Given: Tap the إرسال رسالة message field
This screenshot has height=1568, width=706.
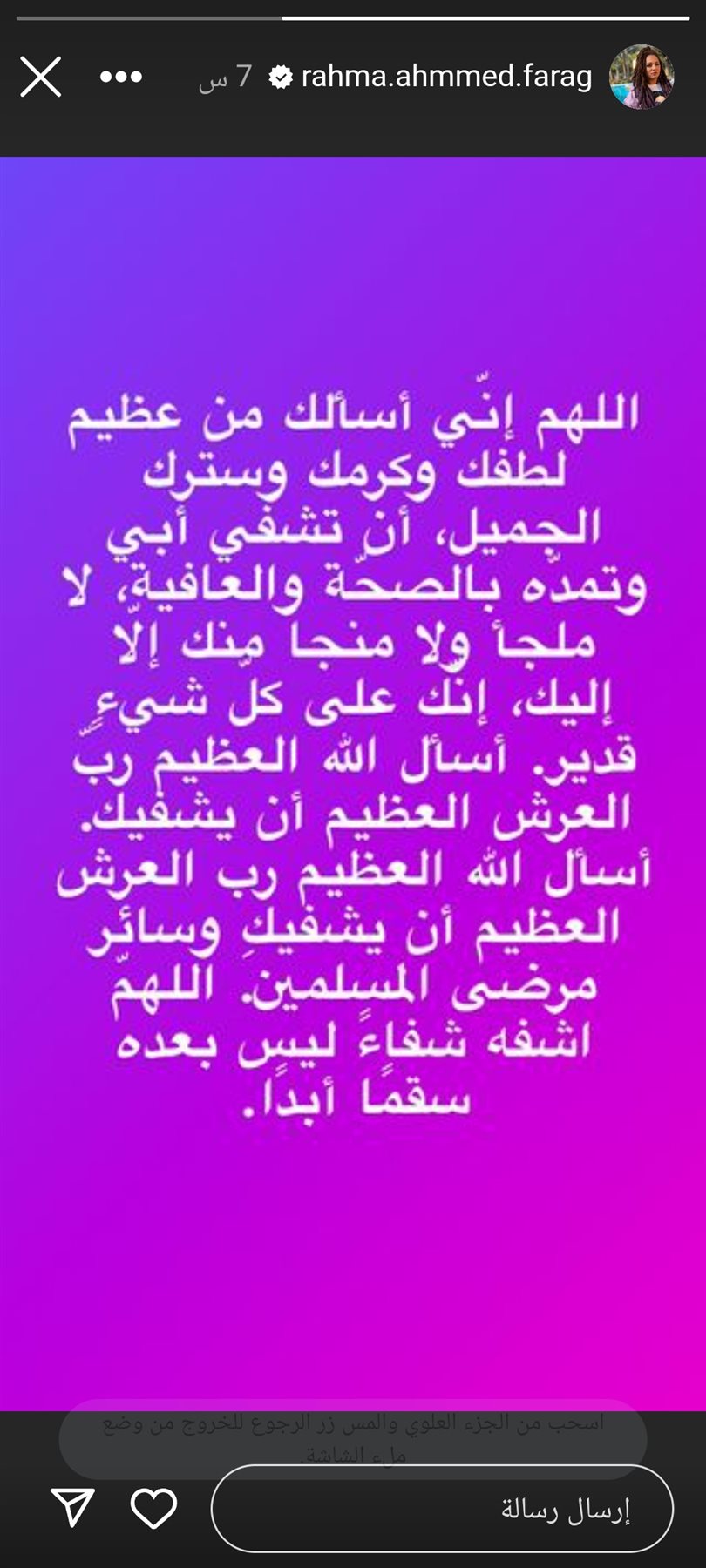Looking at the screenshot, I should (x=442, y=1509).
